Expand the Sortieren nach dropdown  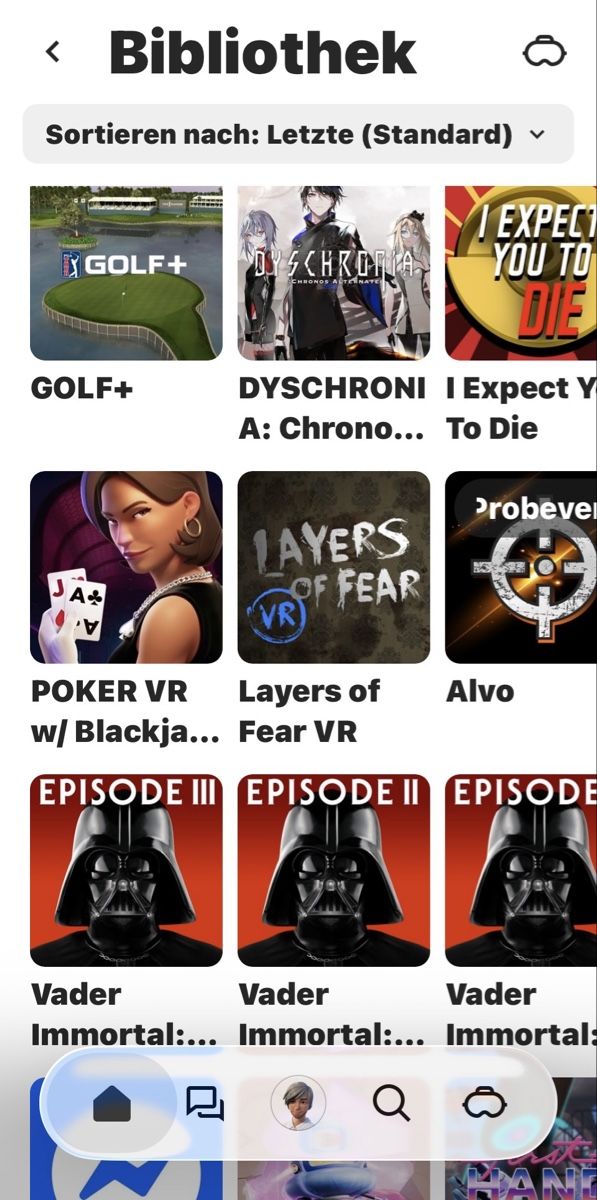(x=298, y=134)
